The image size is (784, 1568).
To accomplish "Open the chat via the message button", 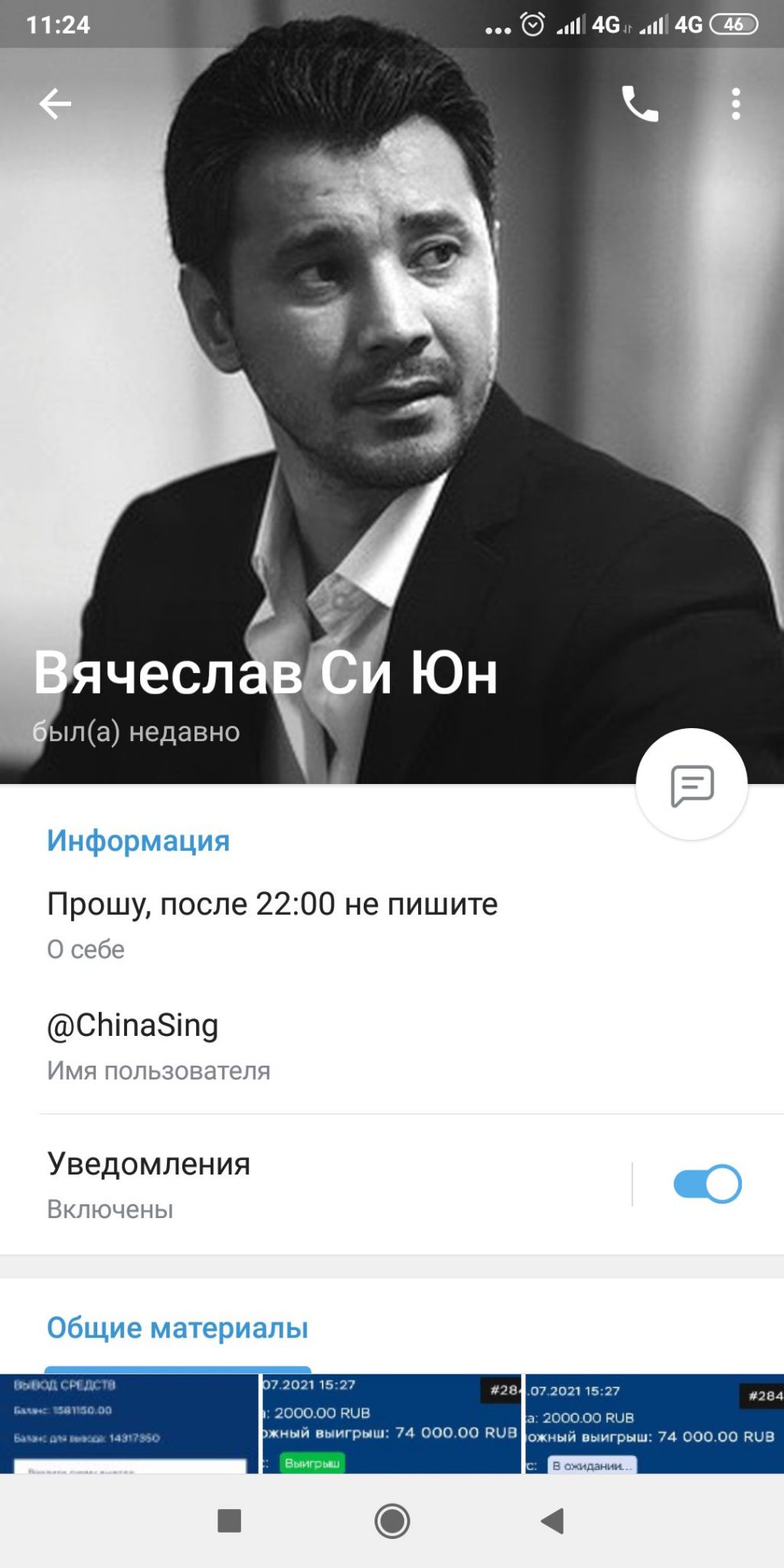I will coord(691,784).
